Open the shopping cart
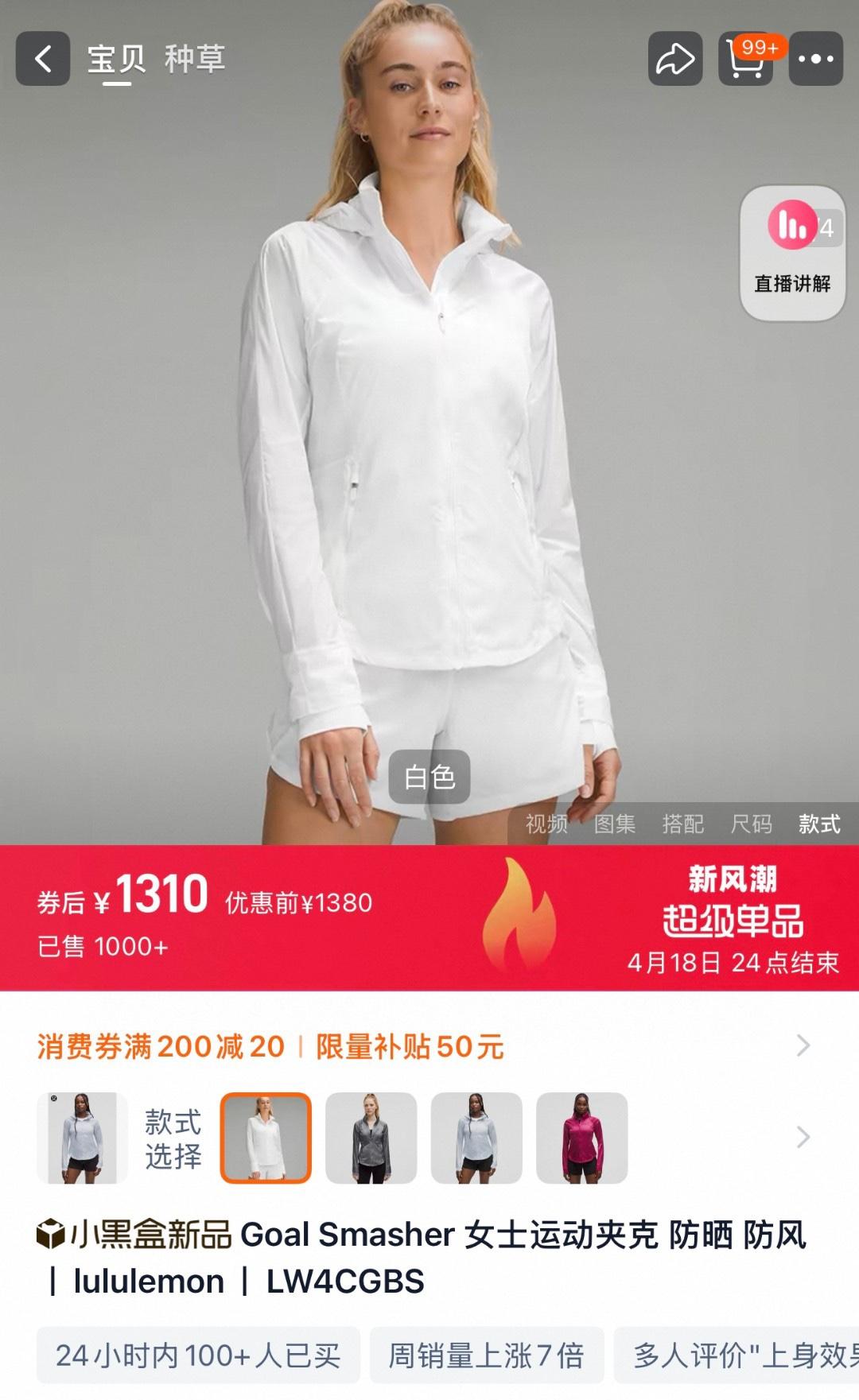Screen dimensions: 859x1400 (x=745, y=59)
